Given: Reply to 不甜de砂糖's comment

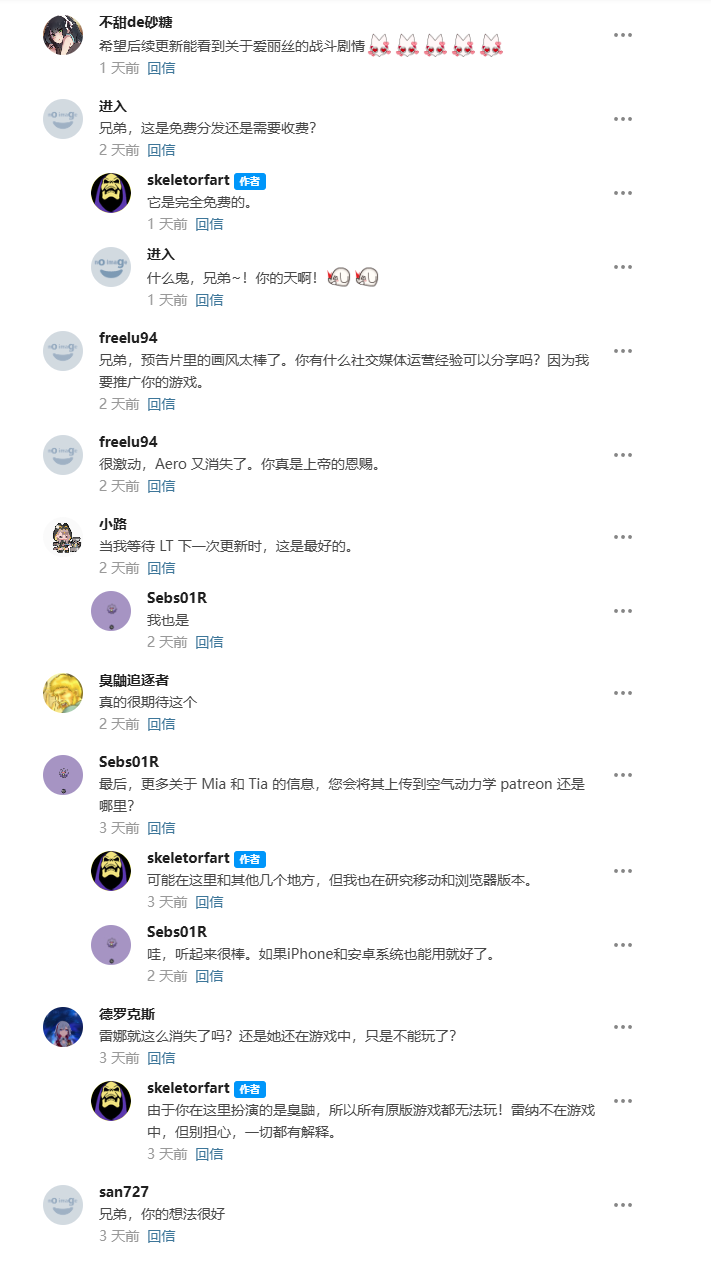Looking at the screenshot, I should [x=161, y=68].
